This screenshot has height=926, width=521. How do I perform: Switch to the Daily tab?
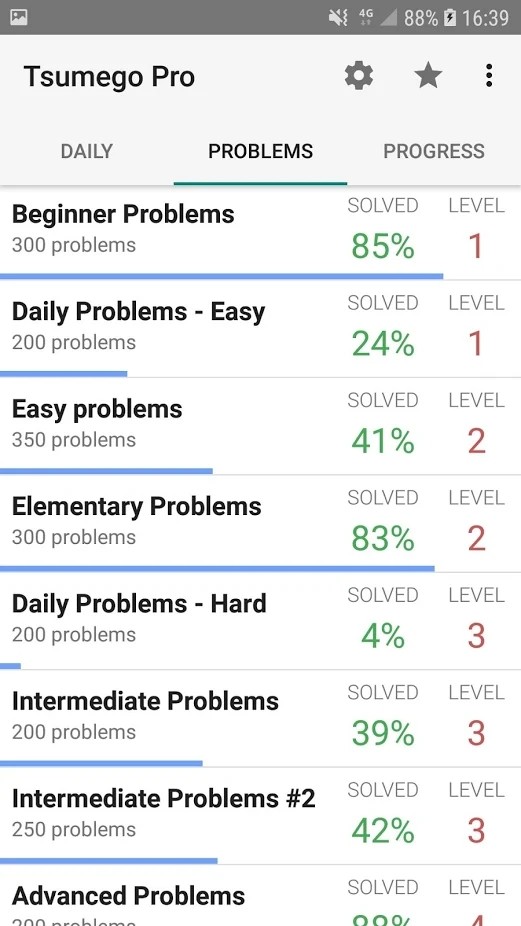click(86, 151)
